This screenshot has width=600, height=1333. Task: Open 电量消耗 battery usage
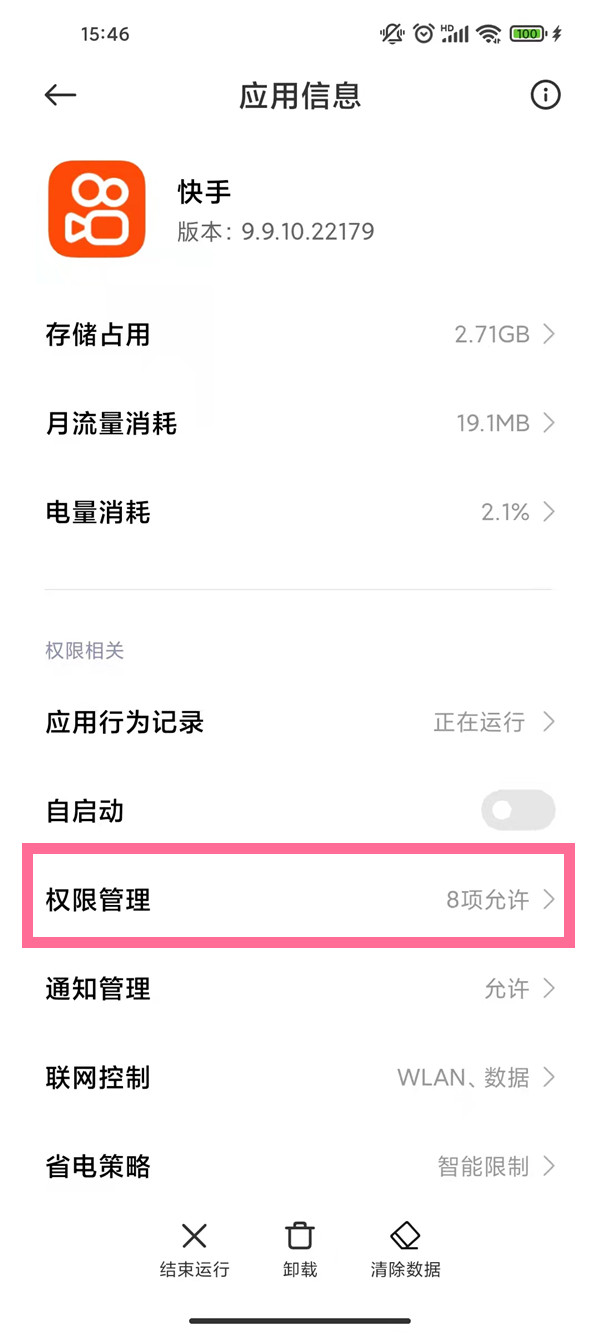click(300, 512)
